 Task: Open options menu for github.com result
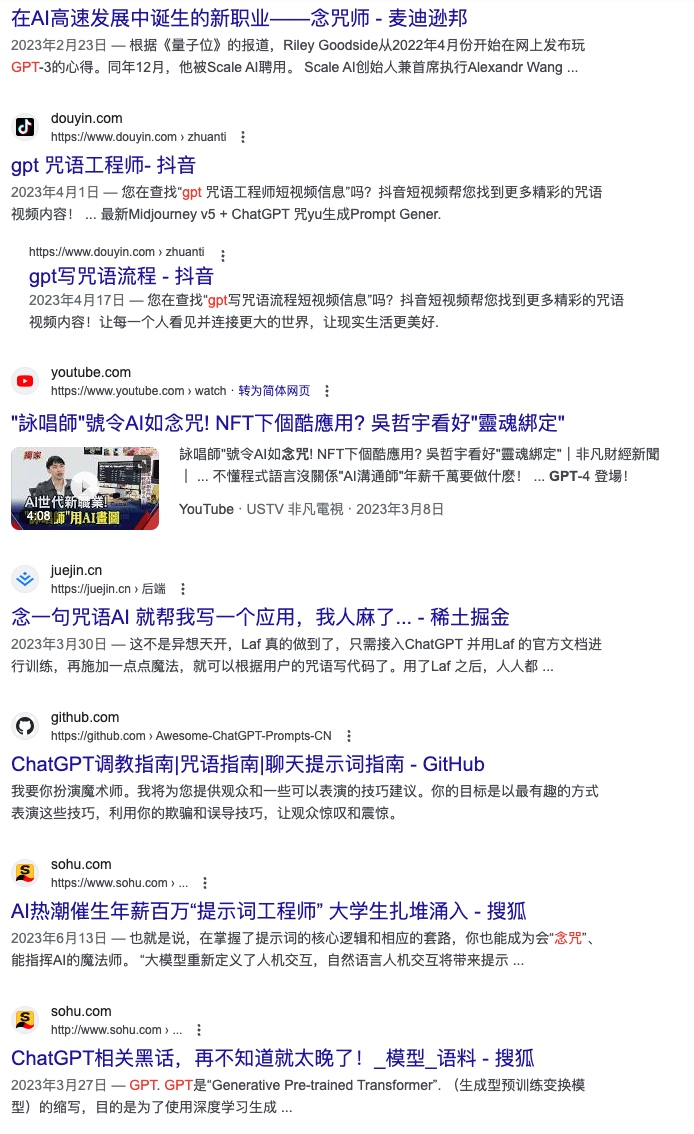point(348,736)
